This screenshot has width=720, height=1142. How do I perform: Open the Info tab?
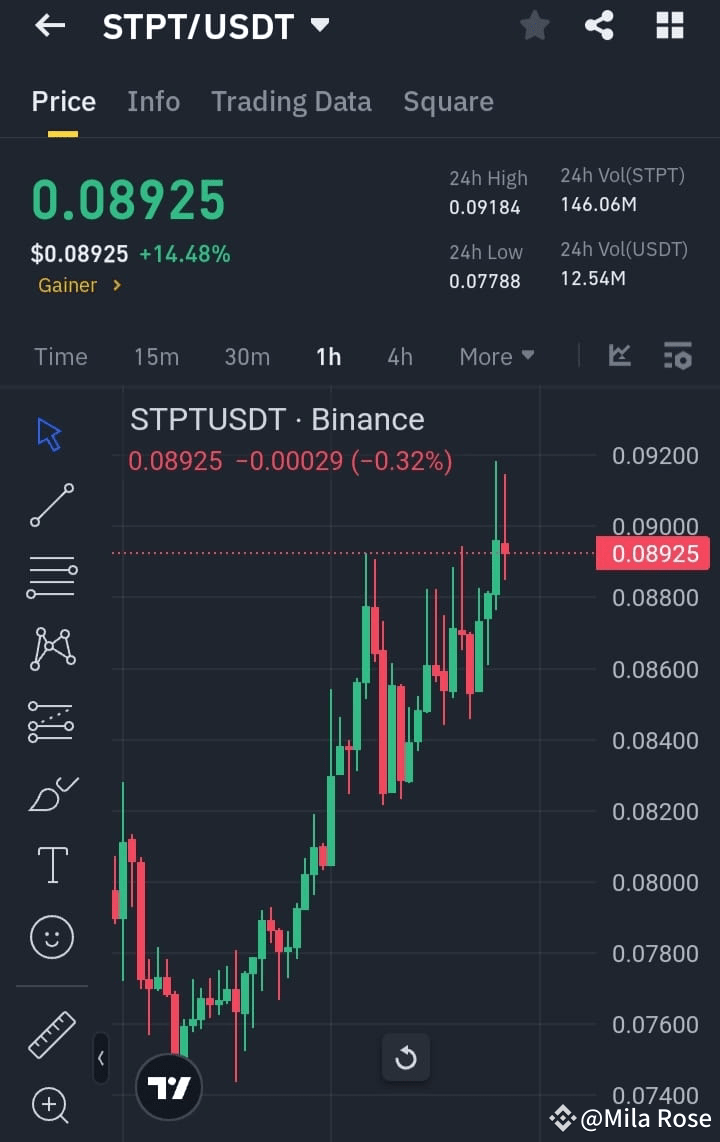coord(153,101)
